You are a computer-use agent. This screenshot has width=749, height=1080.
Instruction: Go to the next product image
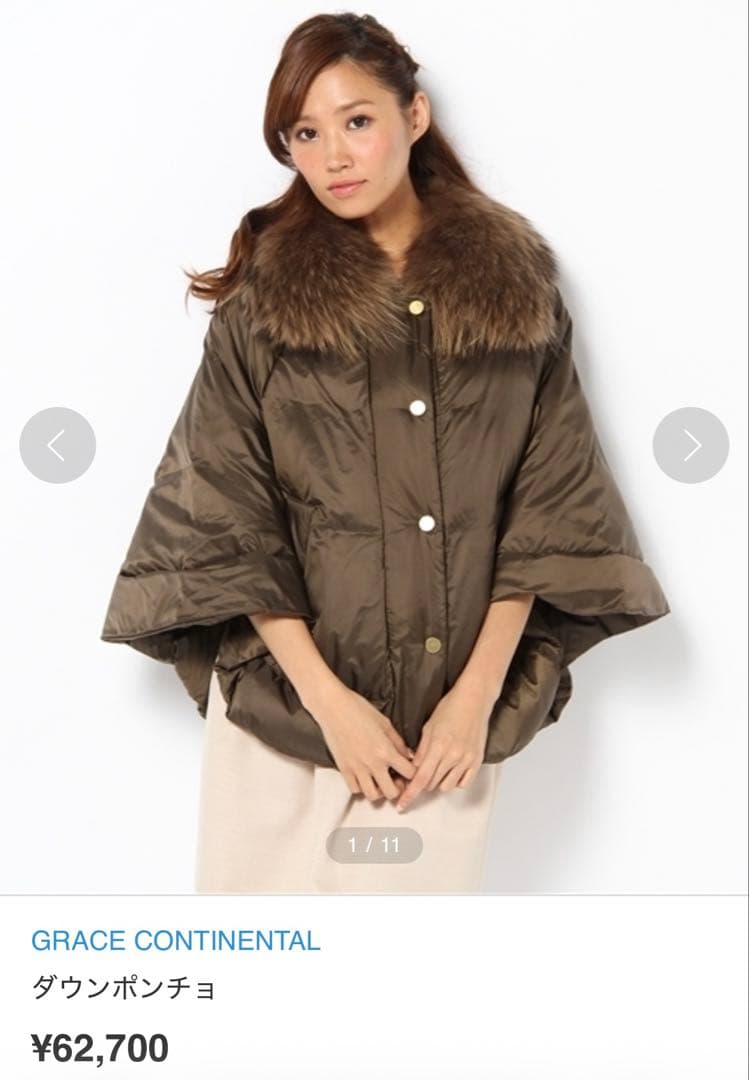[691, 445]
